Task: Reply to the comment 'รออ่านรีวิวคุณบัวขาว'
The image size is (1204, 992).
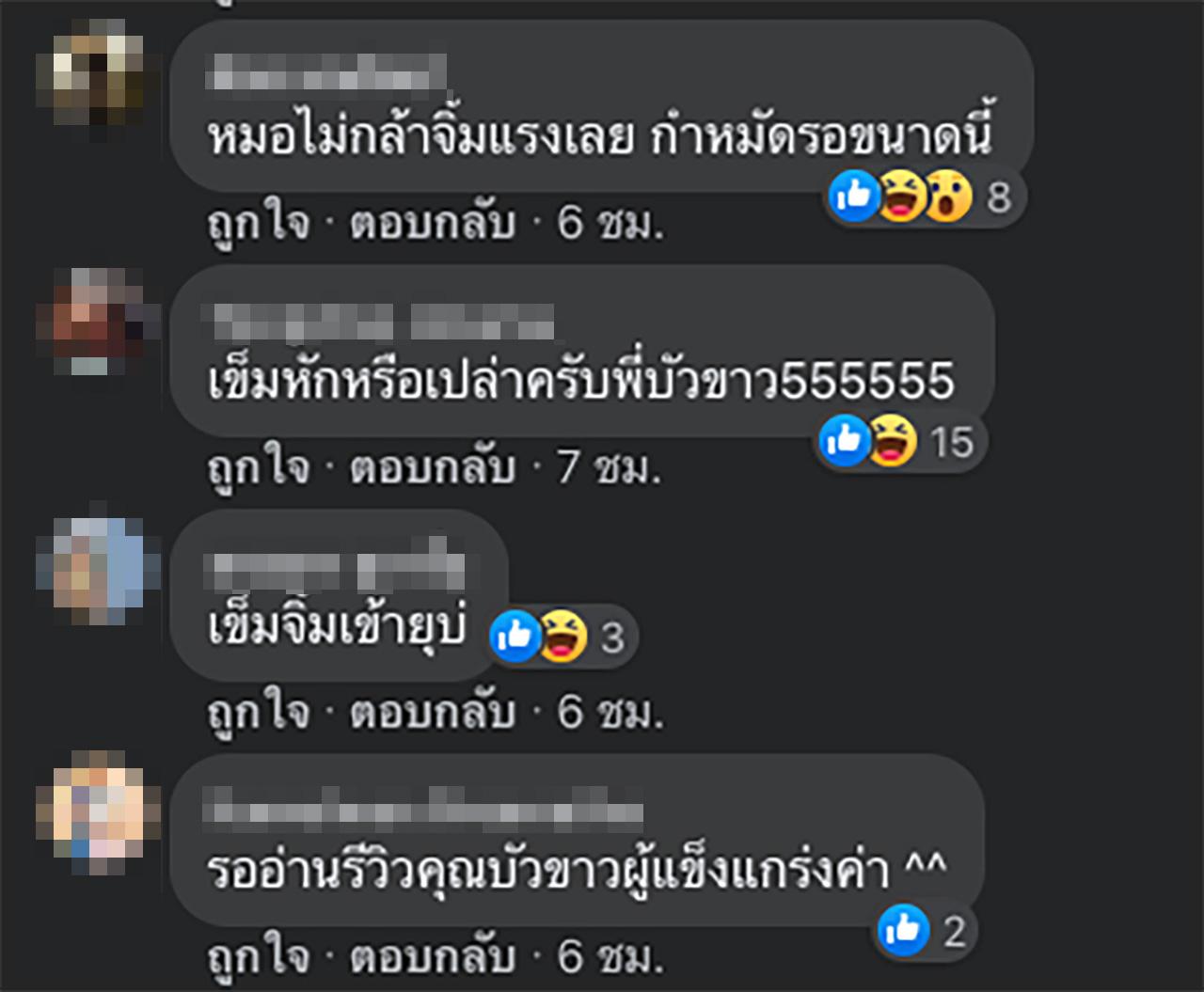Action: [x=432, y=956]
